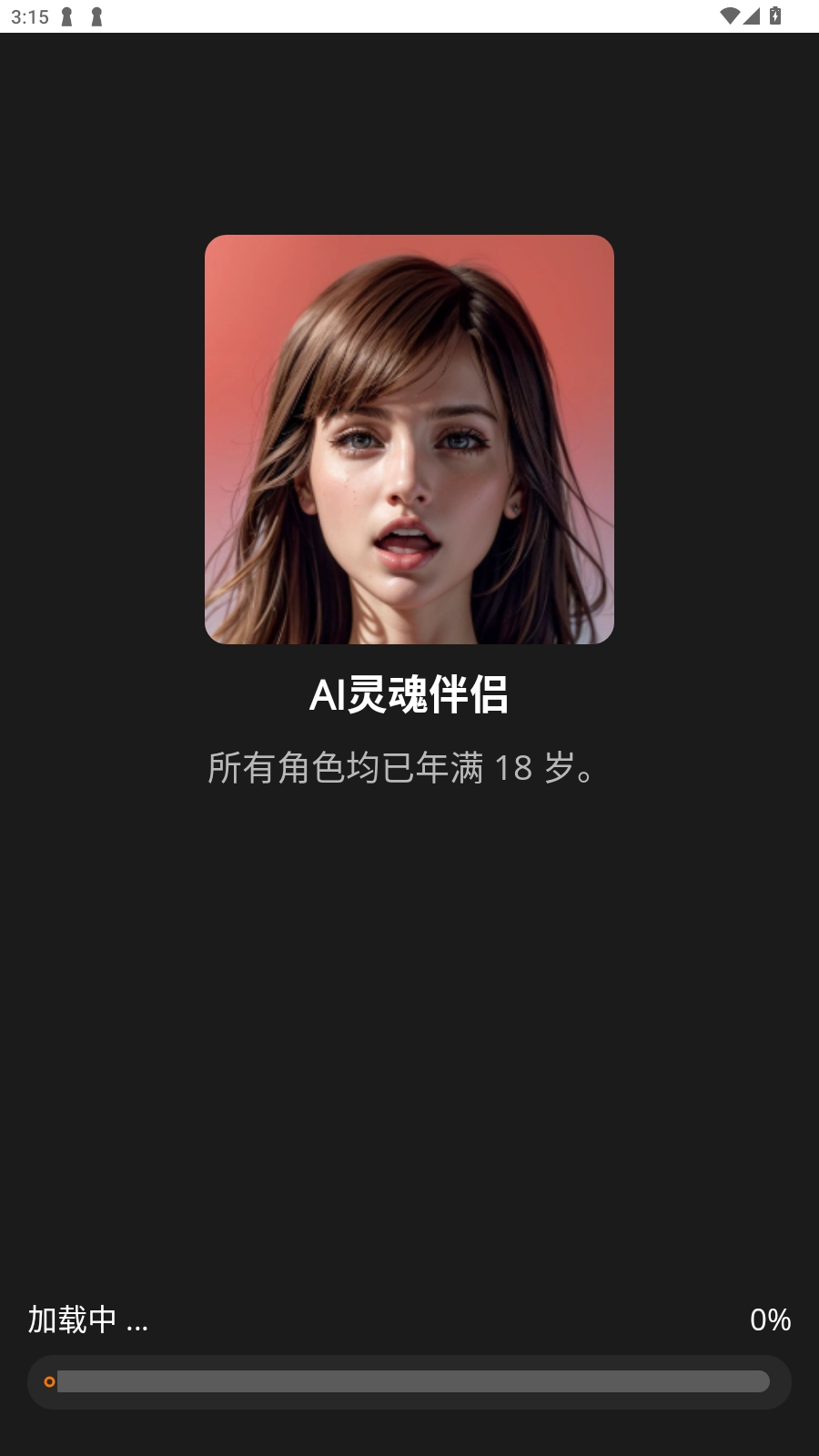Tap the left edge of the progress track
819x1456 pixels.
pos(55,1380)
